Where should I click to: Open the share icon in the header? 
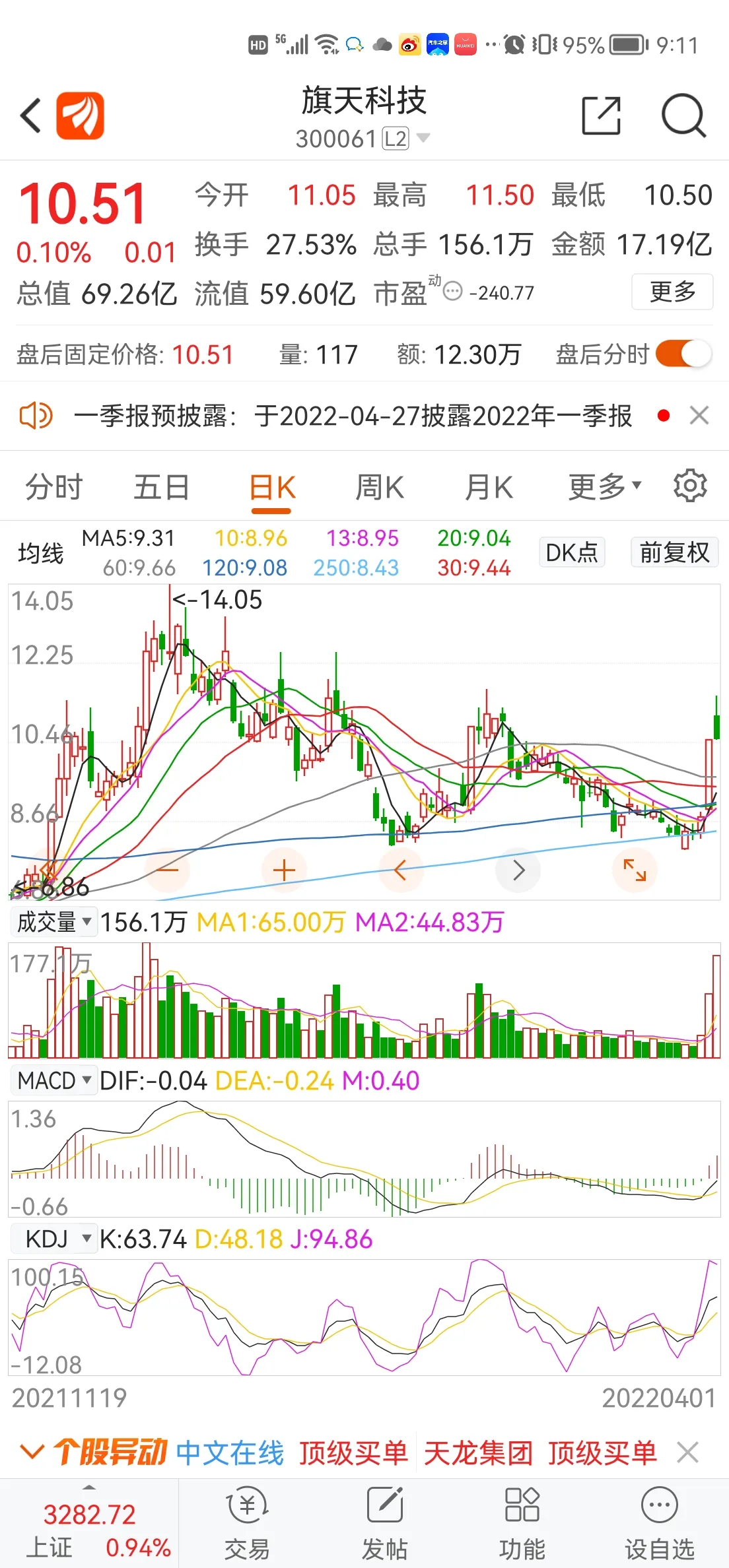pos(601,115)
